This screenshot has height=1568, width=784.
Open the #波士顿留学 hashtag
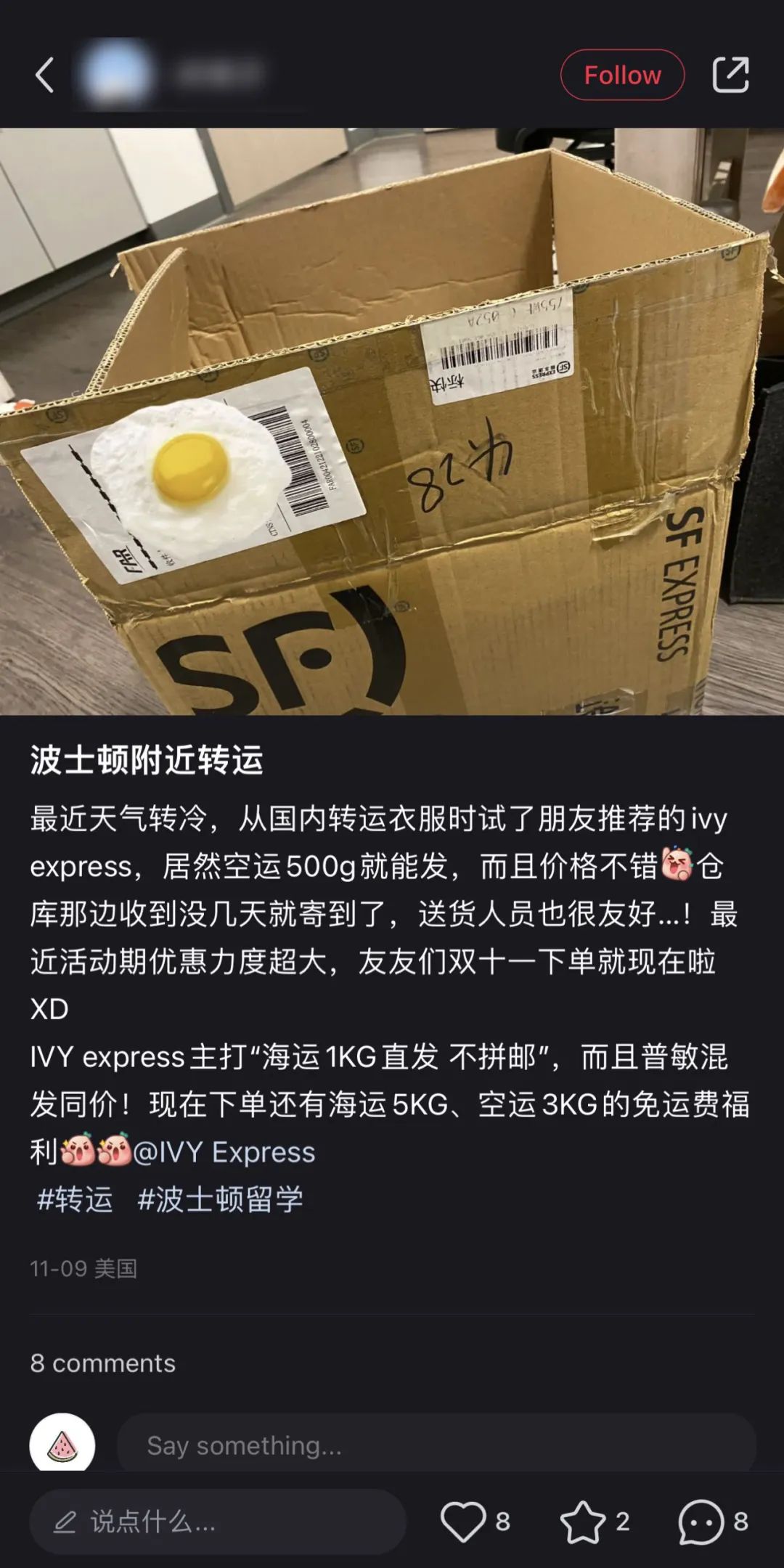point(220,1199)
